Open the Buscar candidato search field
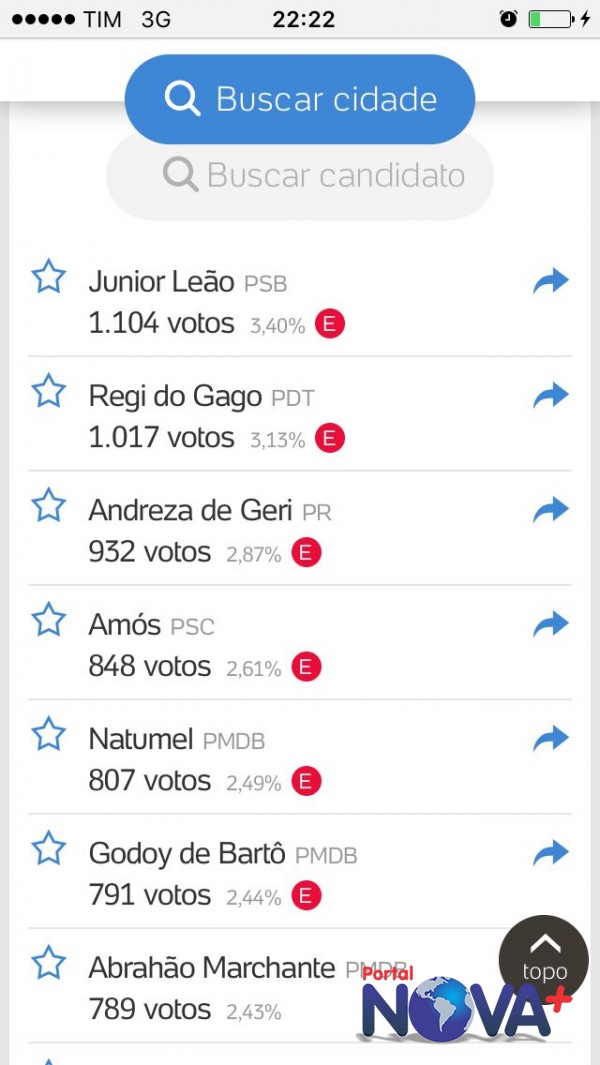 [x=300, y=175]
